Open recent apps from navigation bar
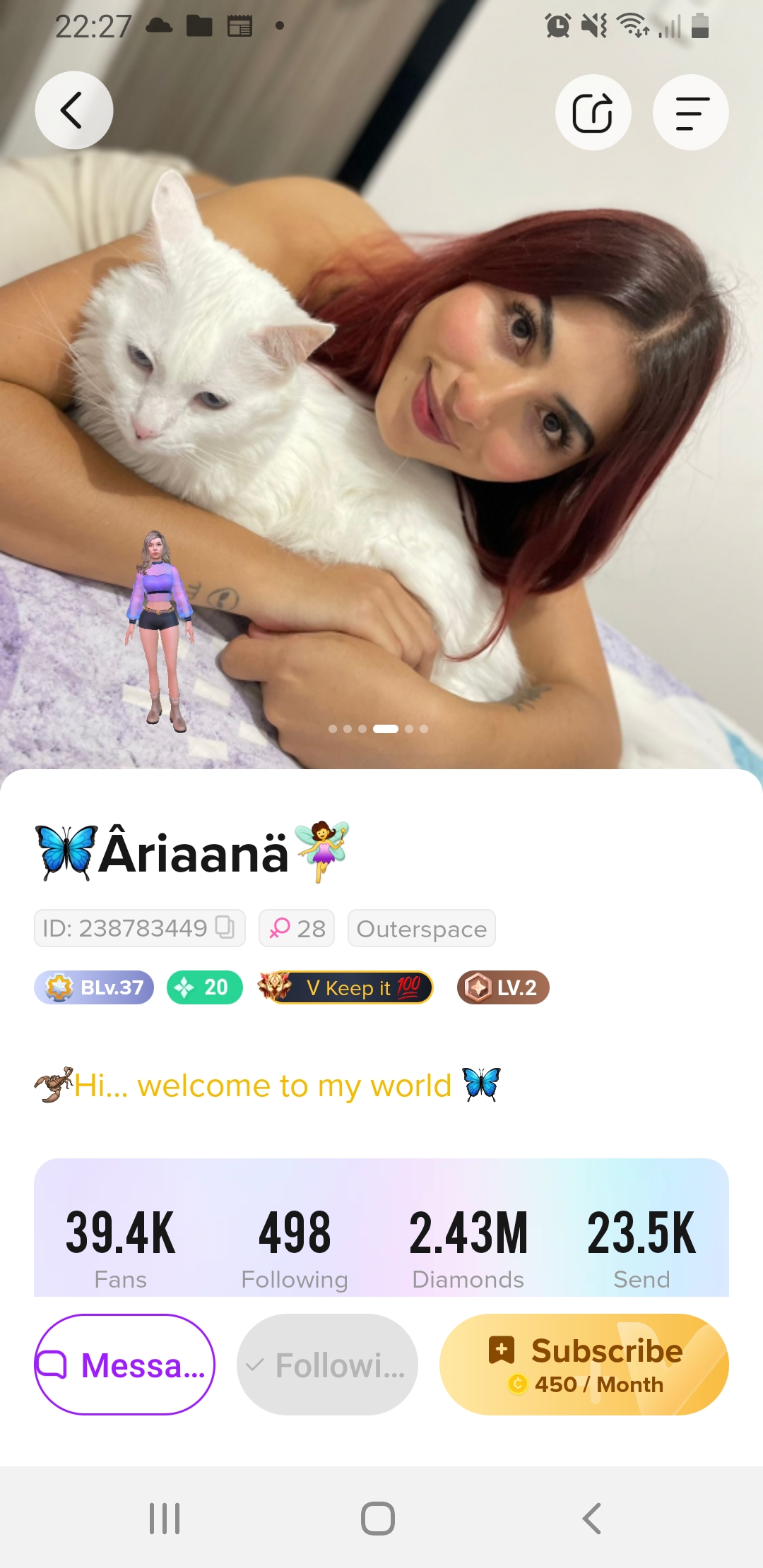 point(165,1518)
